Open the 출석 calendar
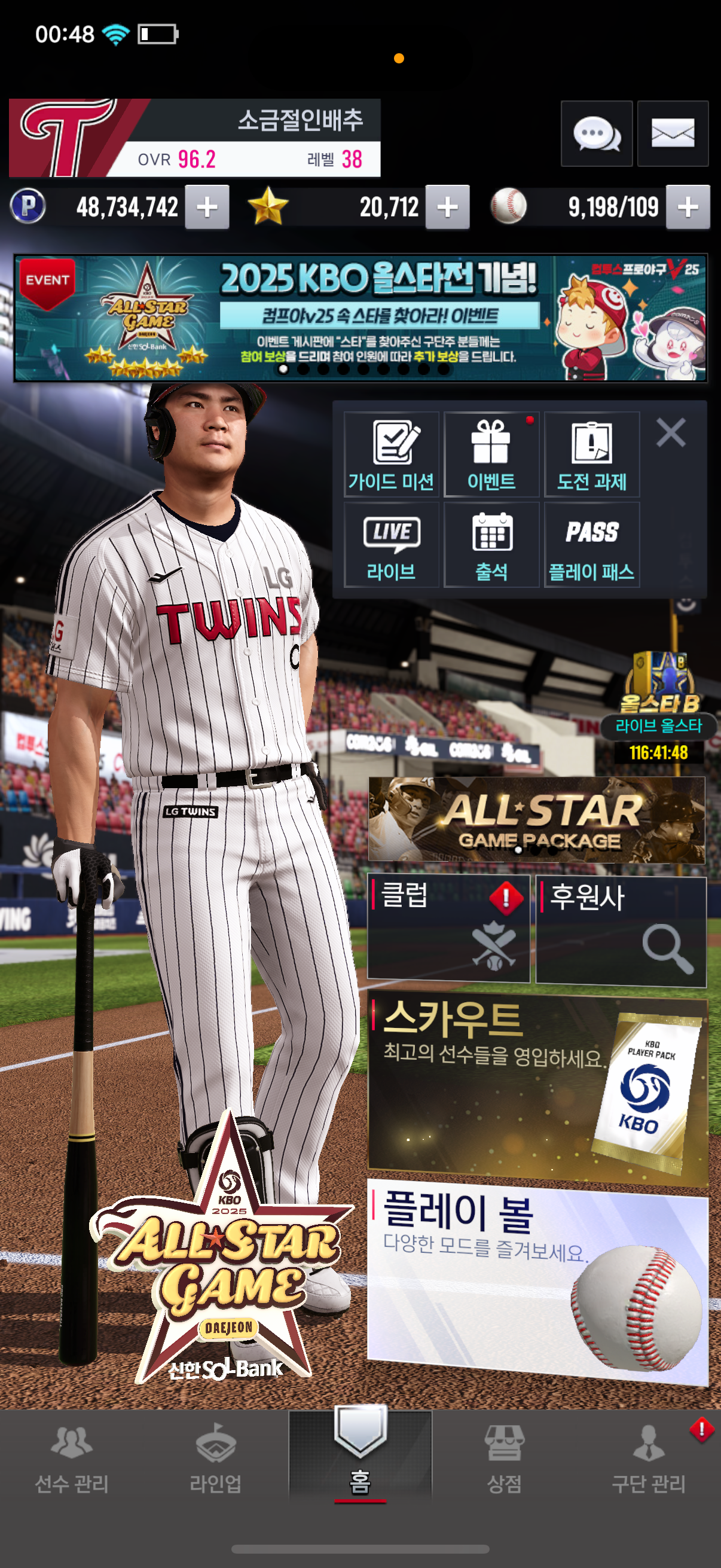721x1568 pixels. coord(491,545)
